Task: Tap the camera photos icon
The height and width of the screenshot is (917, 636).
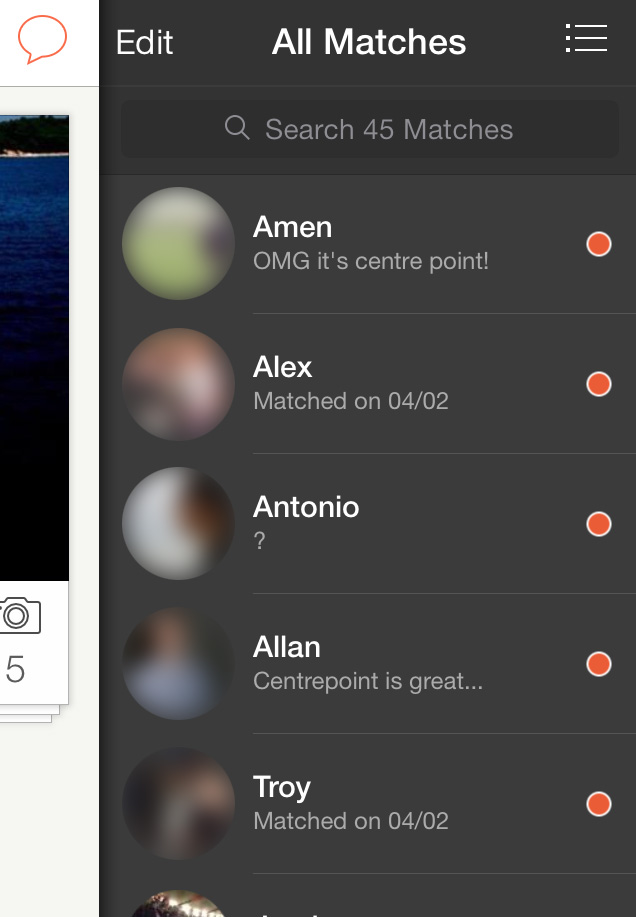Action: click(x=17, y=615)
